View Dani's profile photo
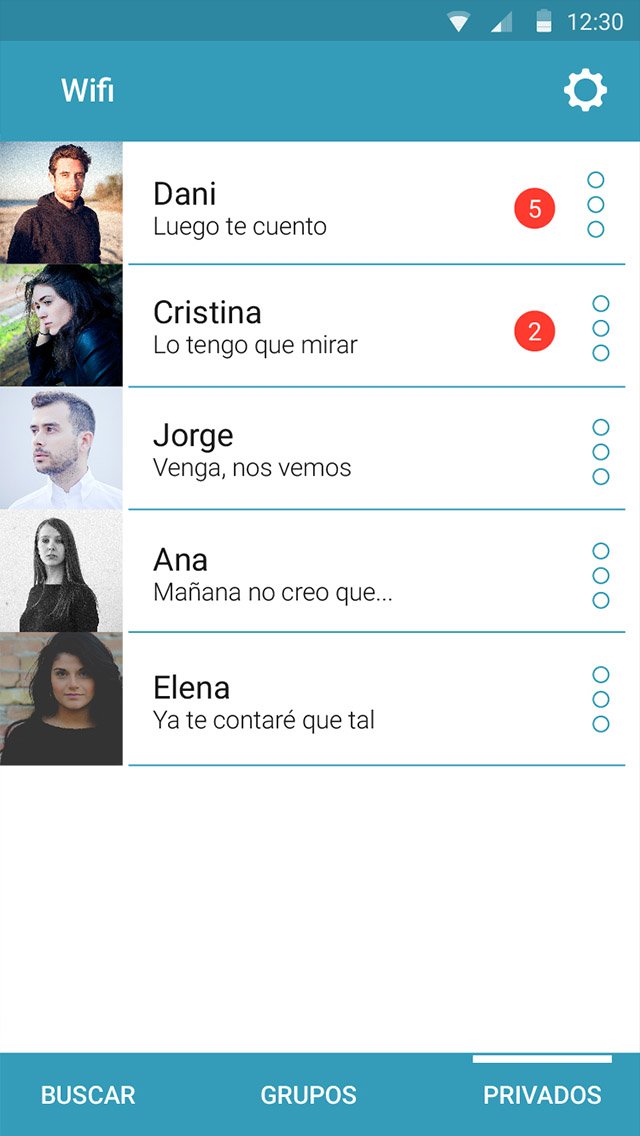 pyautogui.click(x=62, y=203)
